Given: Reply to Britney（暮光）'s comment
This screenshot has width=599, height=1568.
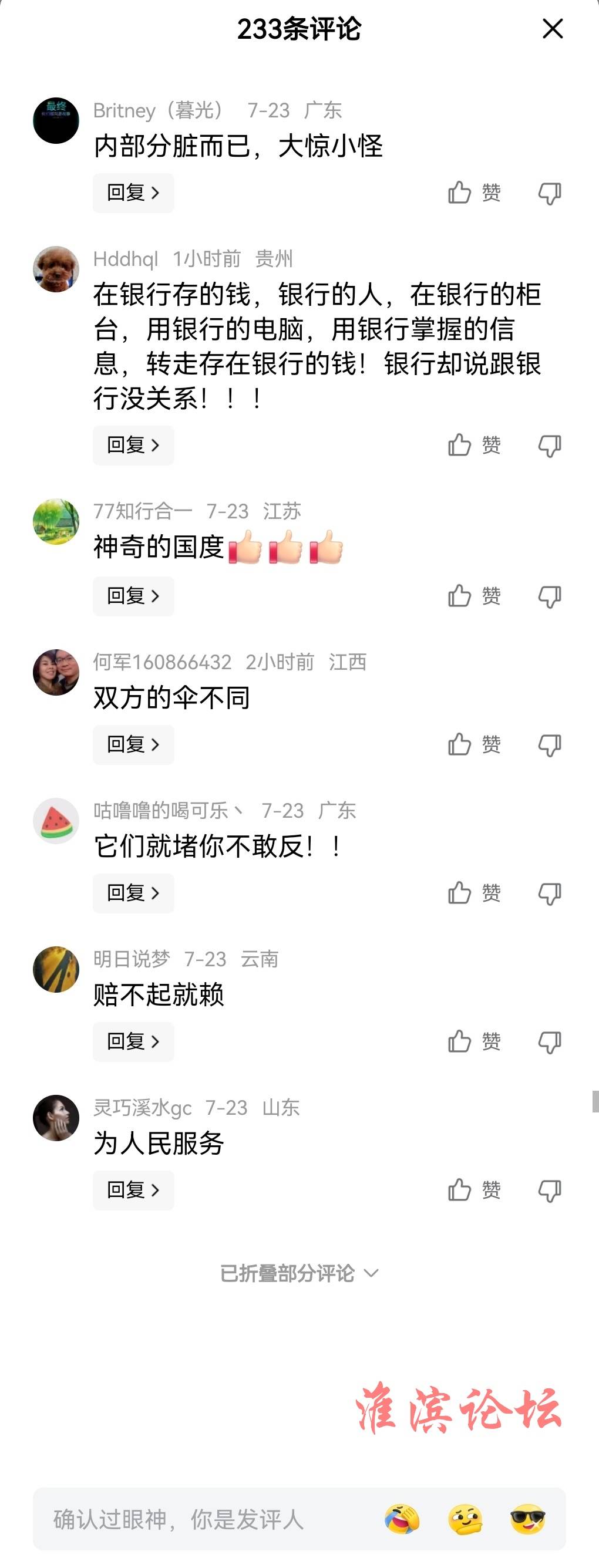Looking at the screenshot, I should point(133,193).
